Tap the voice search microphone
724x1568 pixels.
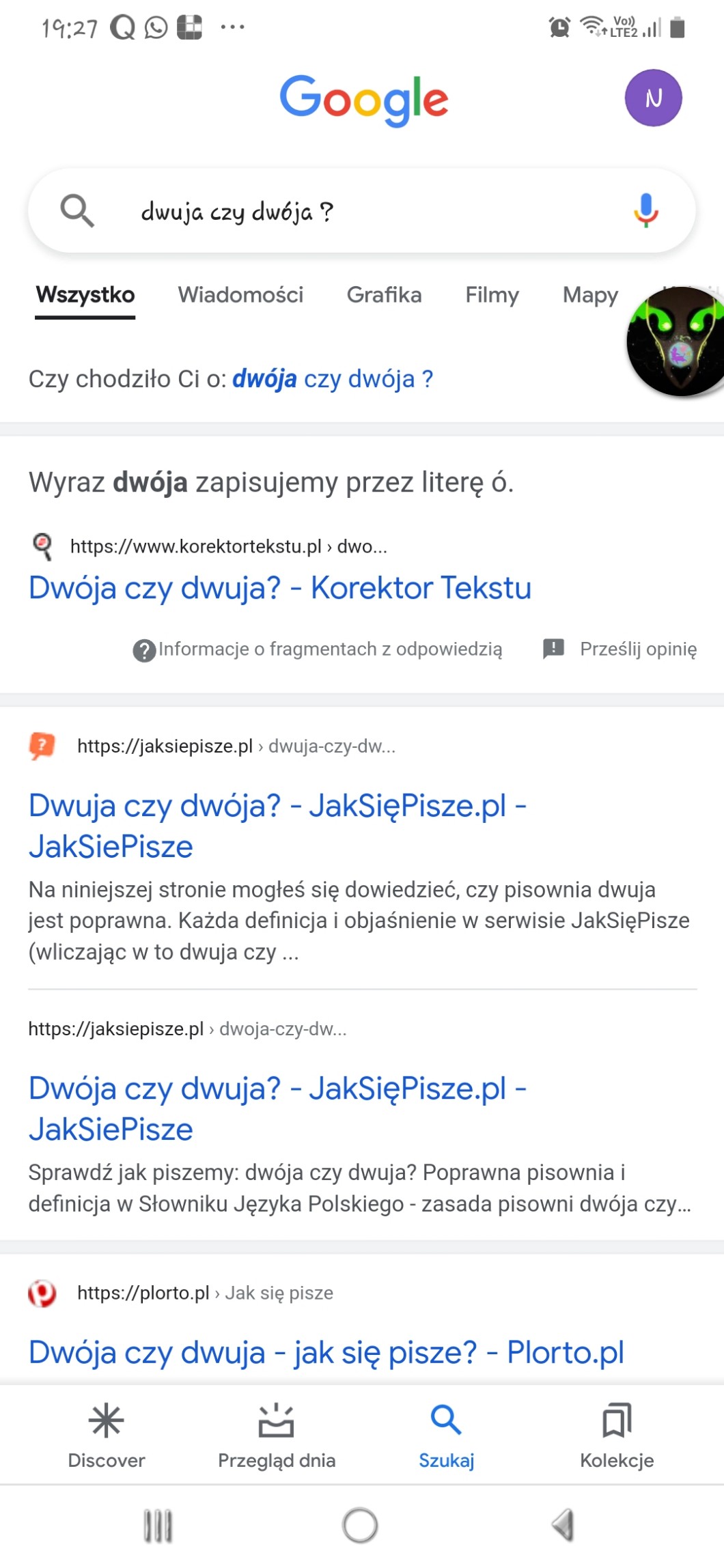pyautogui.click(x=645, y=211)
